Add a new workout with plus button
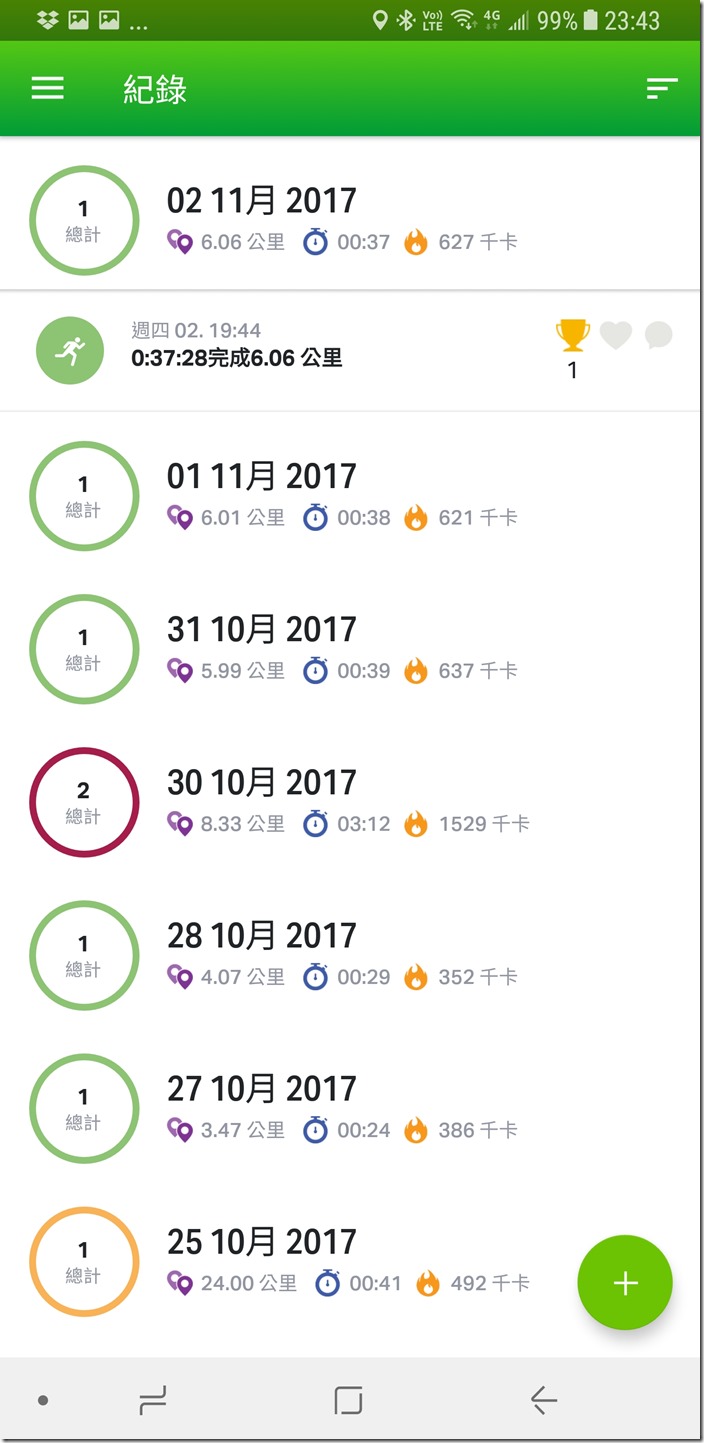704x1443 pixels. click(625, 1283)
